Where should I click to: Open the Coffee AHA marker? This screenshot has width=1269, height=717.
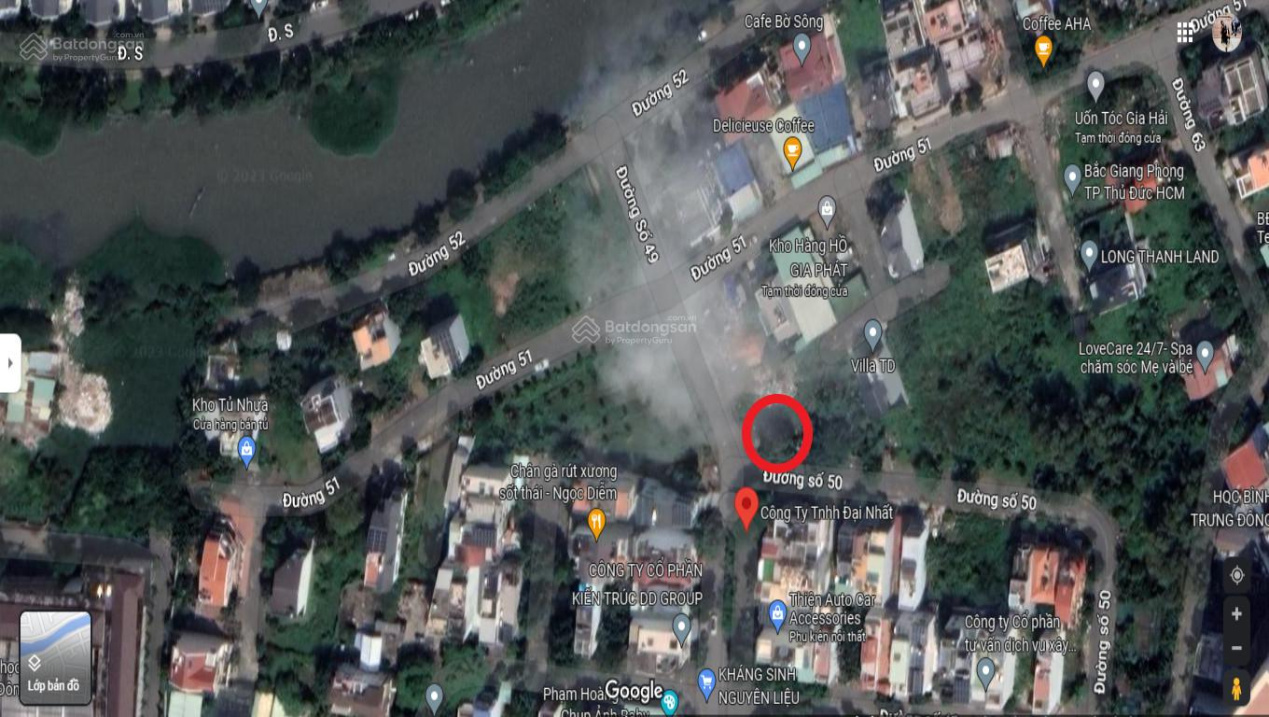(x=1043, y=48)
